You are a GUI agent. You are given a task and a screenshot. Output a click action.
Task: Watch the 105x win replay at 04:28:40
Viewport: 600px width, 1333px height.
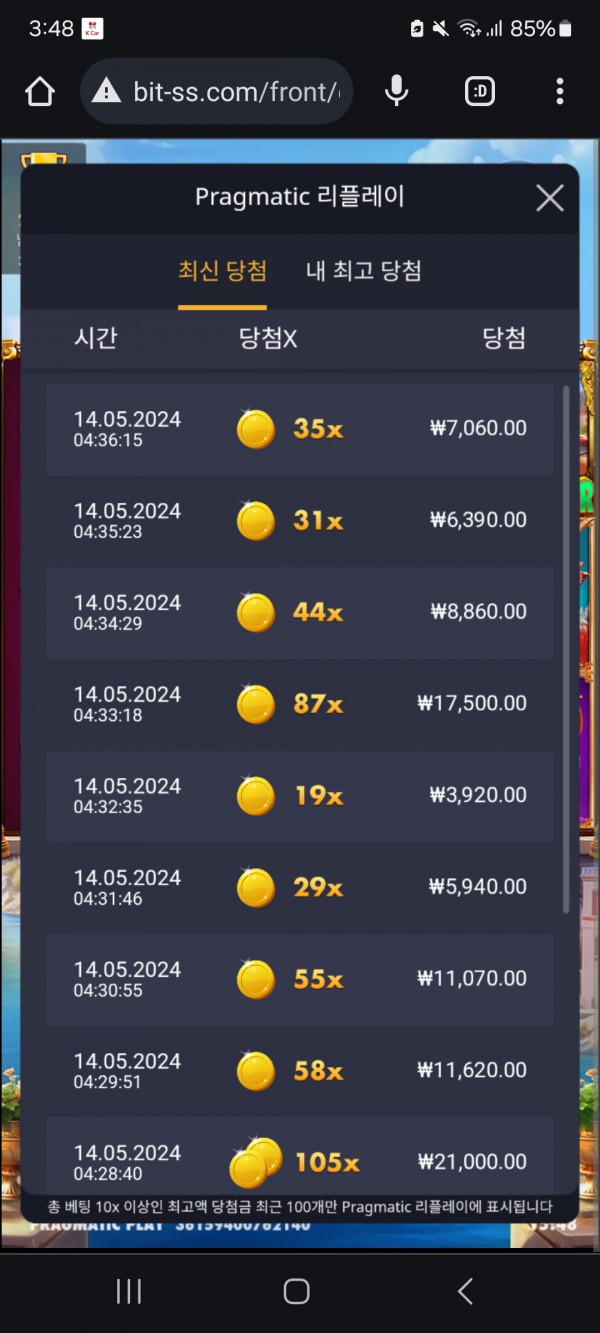click(299, 1160)
